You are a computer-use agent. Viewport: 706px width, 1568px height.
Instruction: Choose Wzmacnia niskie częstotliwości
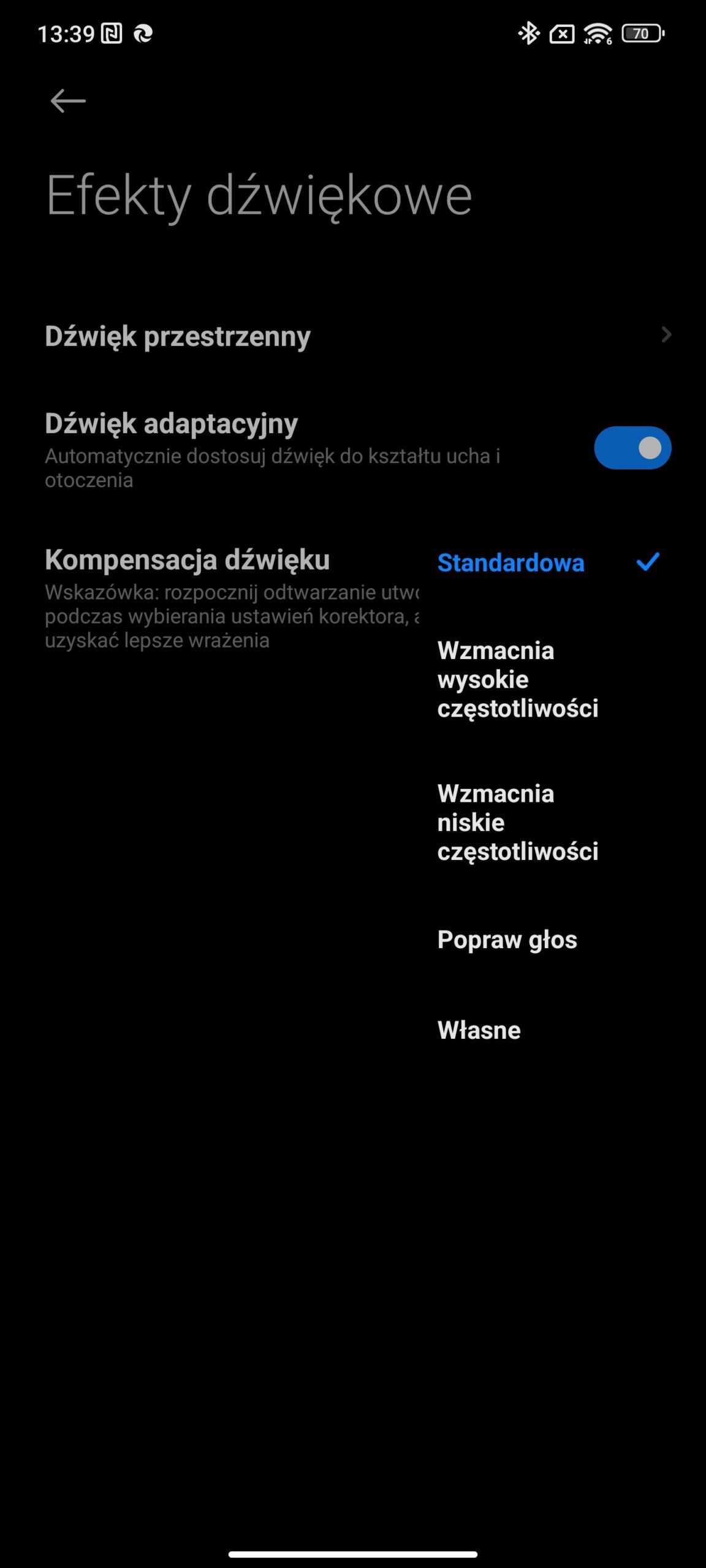click(x=517, y=822)
